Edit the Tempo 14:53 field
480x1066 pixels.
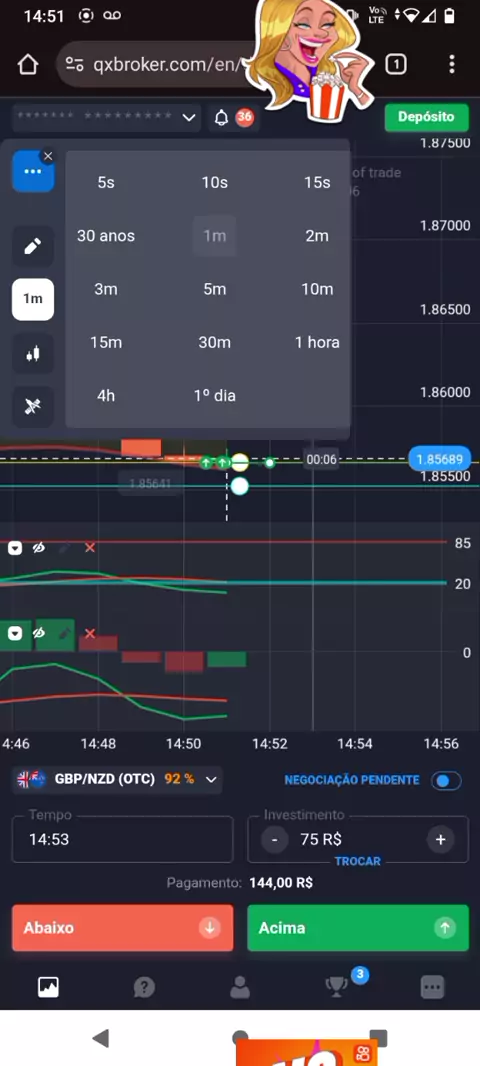point(122,839)
